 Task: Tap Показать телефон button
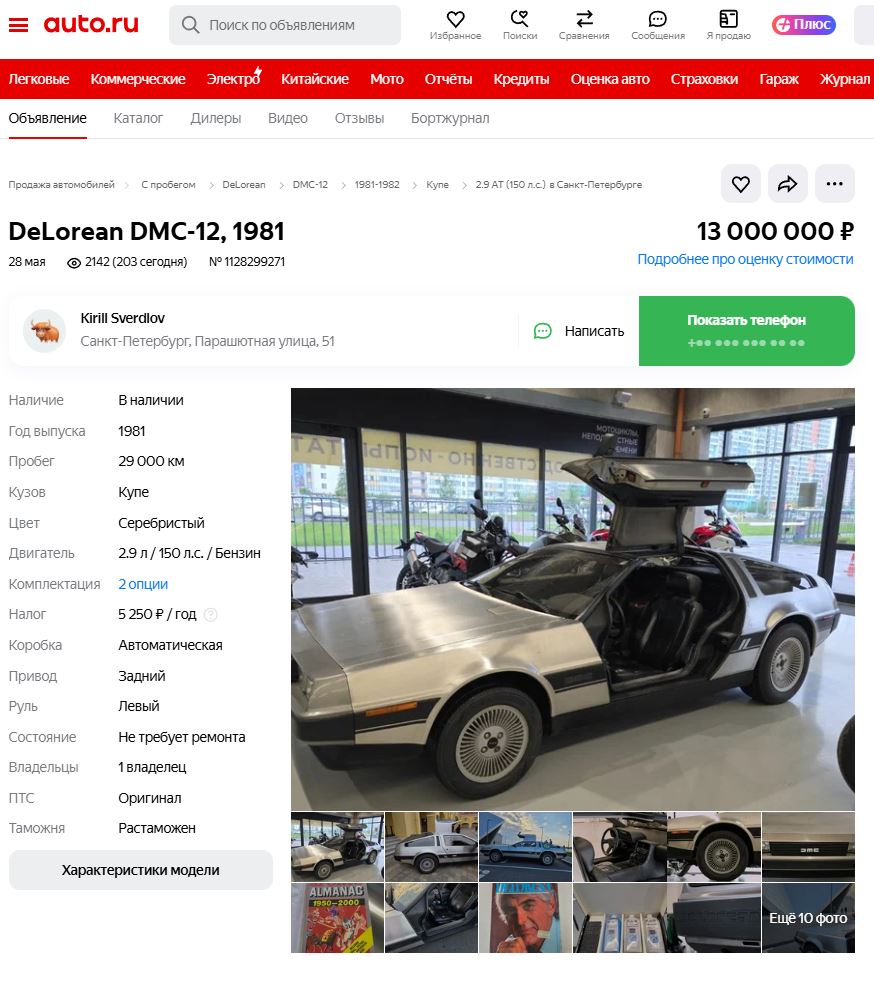[x=746, y=331]
